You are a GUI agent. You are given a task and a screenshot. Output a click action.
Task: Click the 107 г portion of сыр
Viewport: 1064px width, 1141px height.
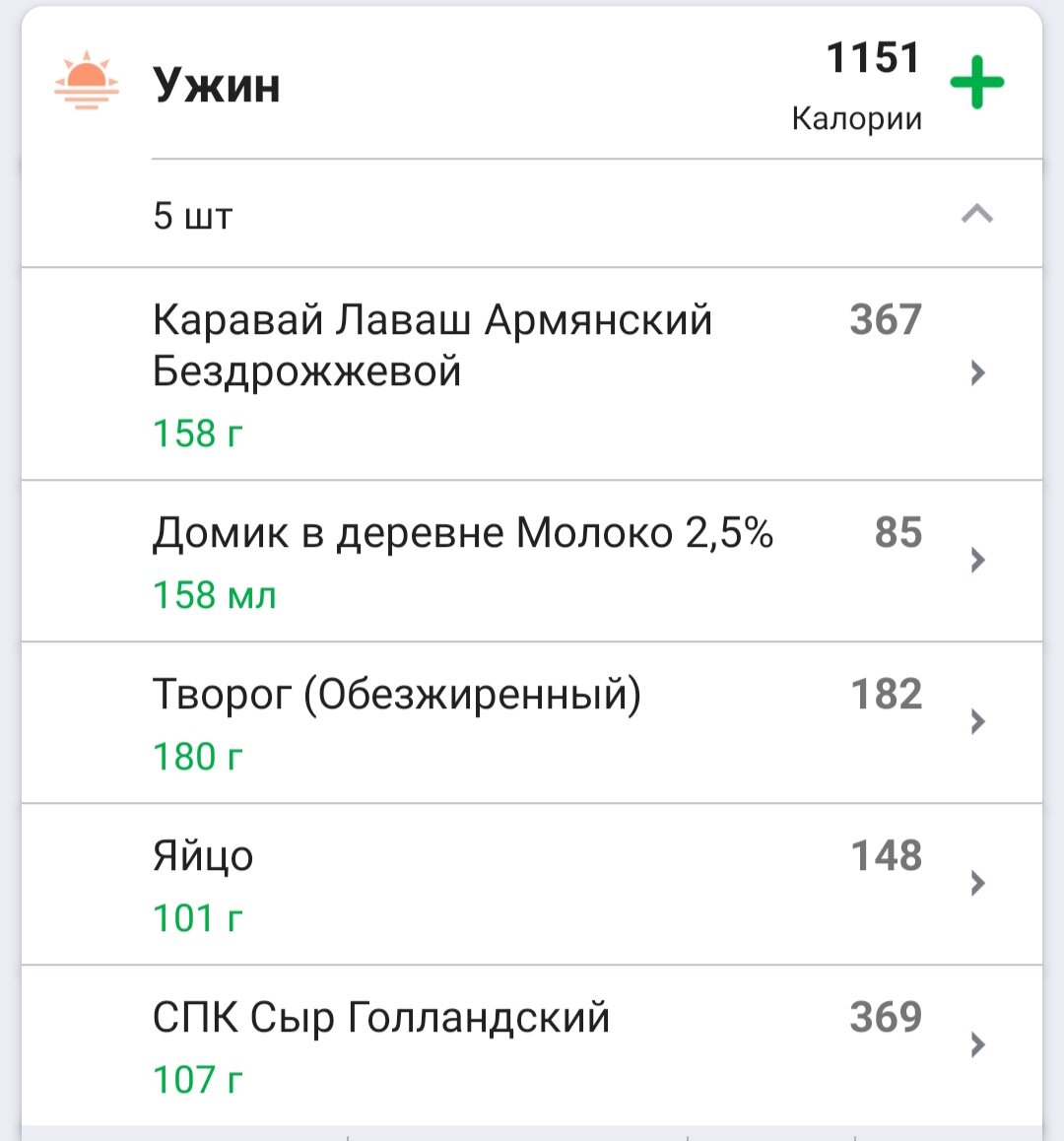tap(194, 1079)
